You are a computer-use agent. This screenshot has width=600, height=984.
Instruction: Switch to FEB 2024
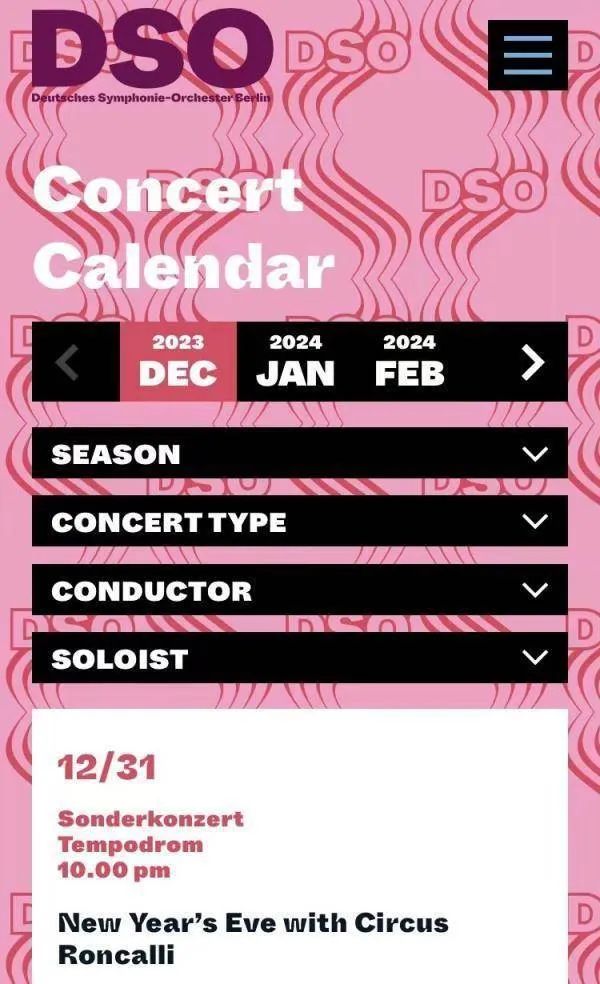pos(409,362)
